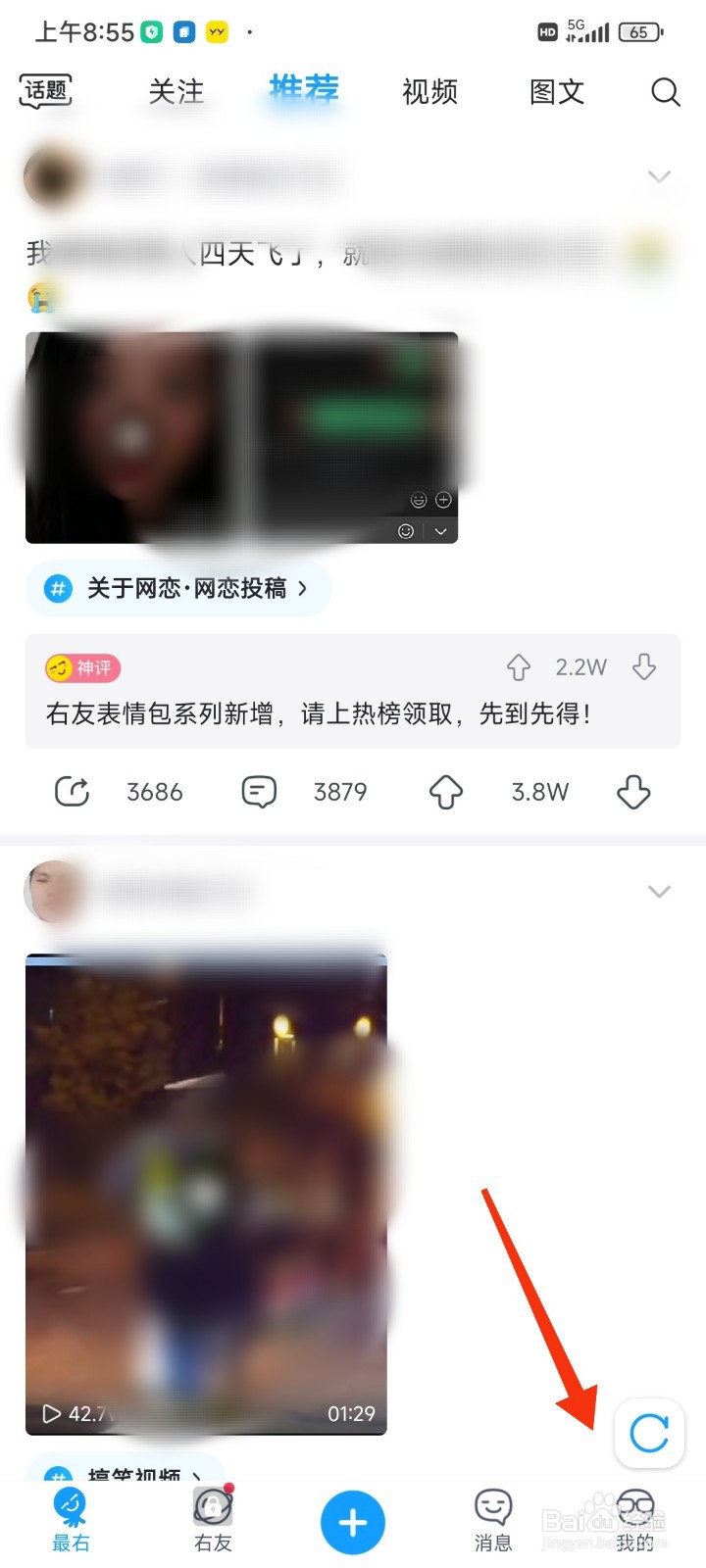Tap the plus icon on the image corner
The image size is (706, 1568).
point(443,500)
